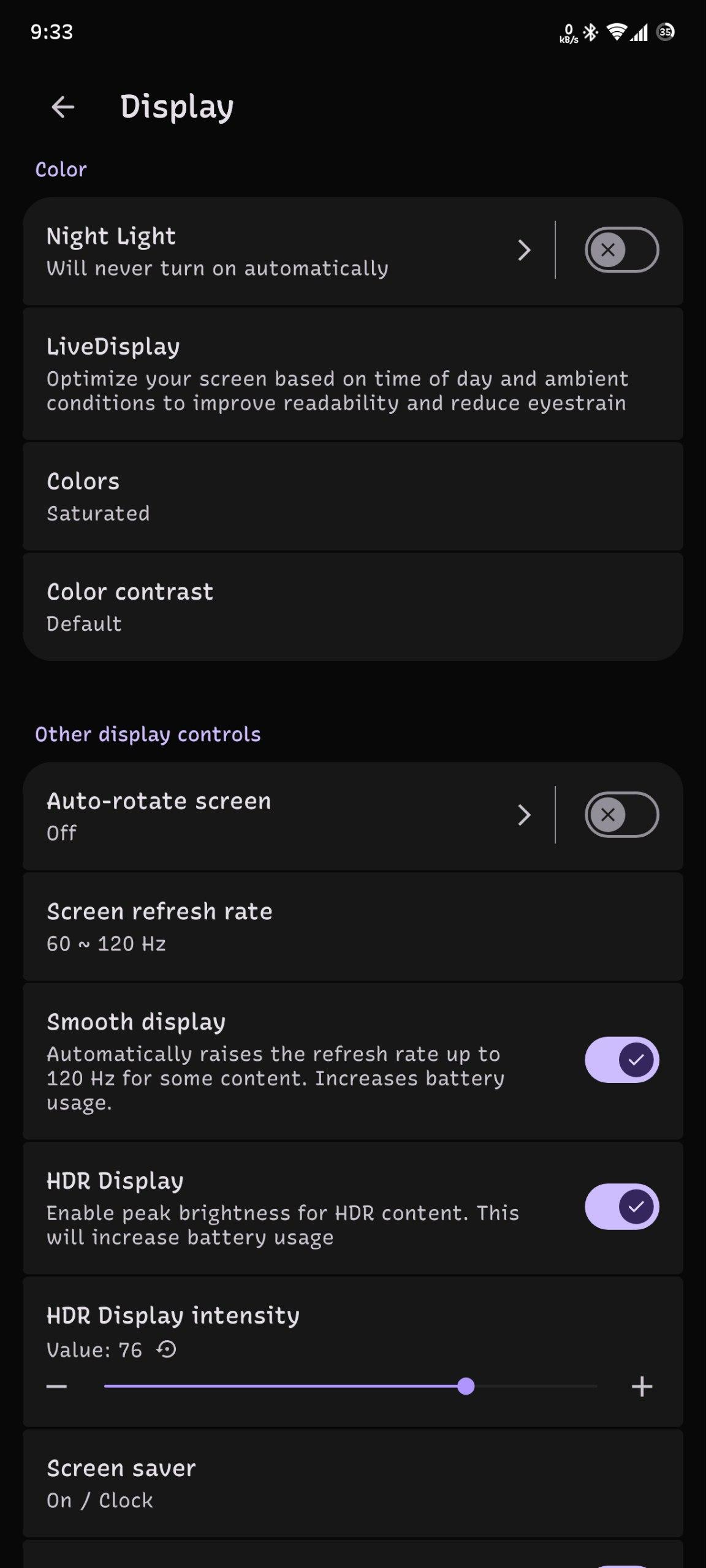Tap the HDR Display intensity slider track

click(x=351, y=1386)
